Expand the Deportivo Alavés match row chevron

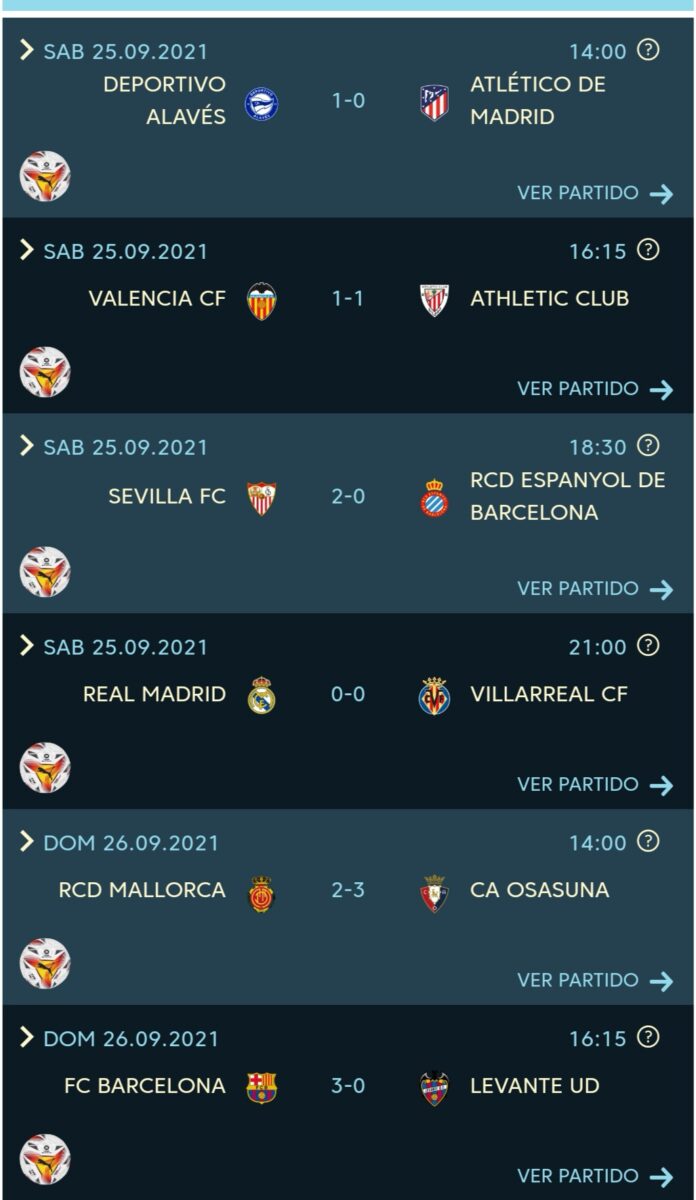tap(27, 50)
